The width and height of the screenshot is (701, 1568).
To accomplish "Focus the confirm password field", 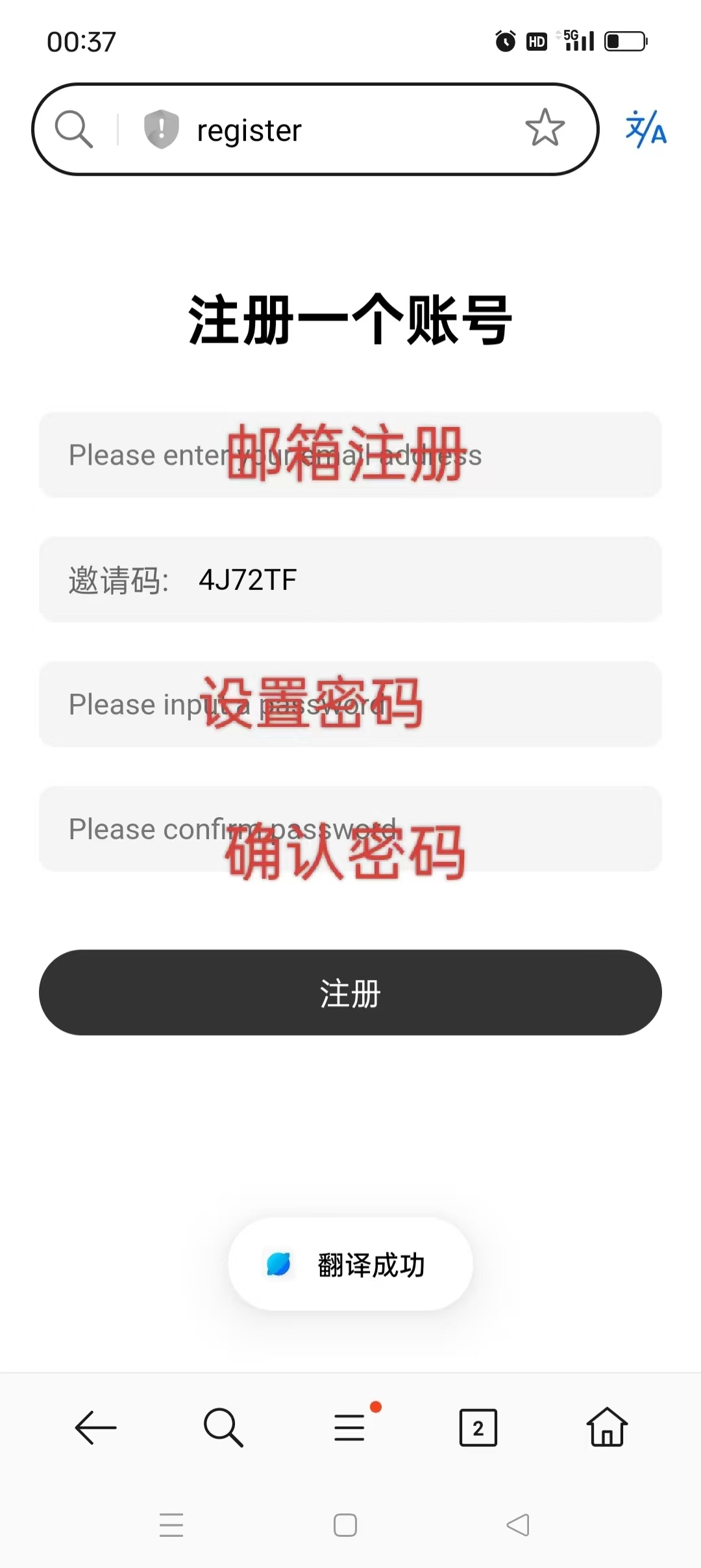I will tap(350, 829).
